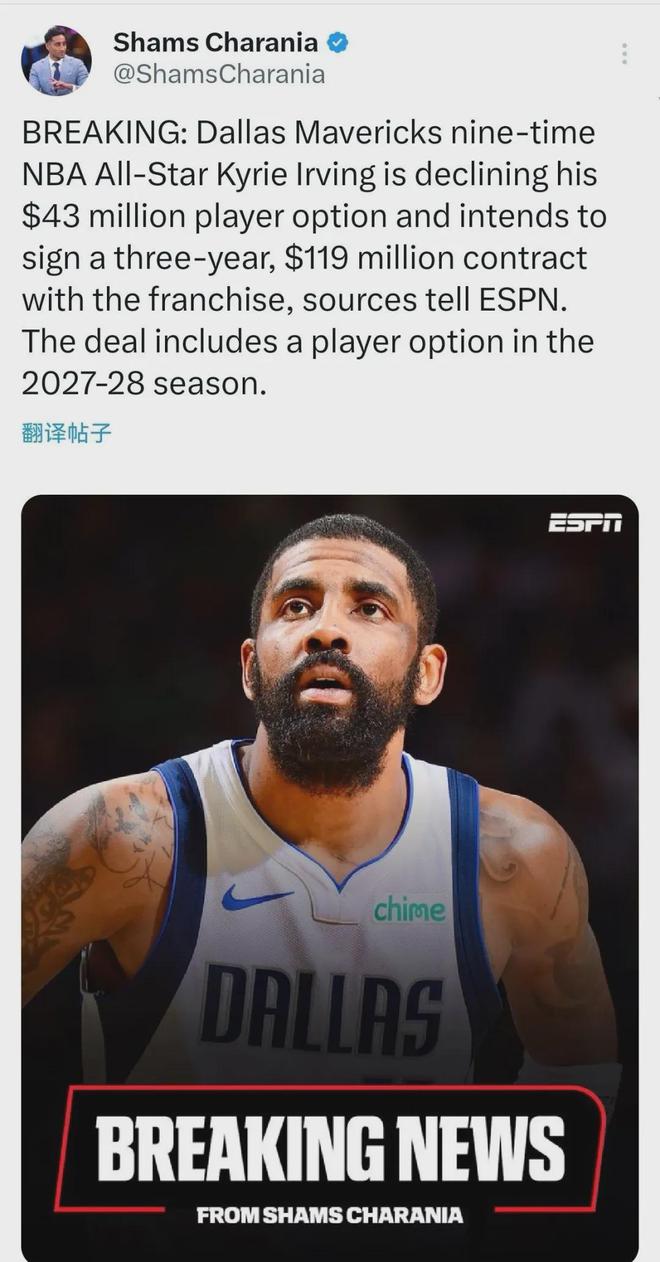
Task: Visit the @ShamsCharania account handle
Action: click(219, 75)
